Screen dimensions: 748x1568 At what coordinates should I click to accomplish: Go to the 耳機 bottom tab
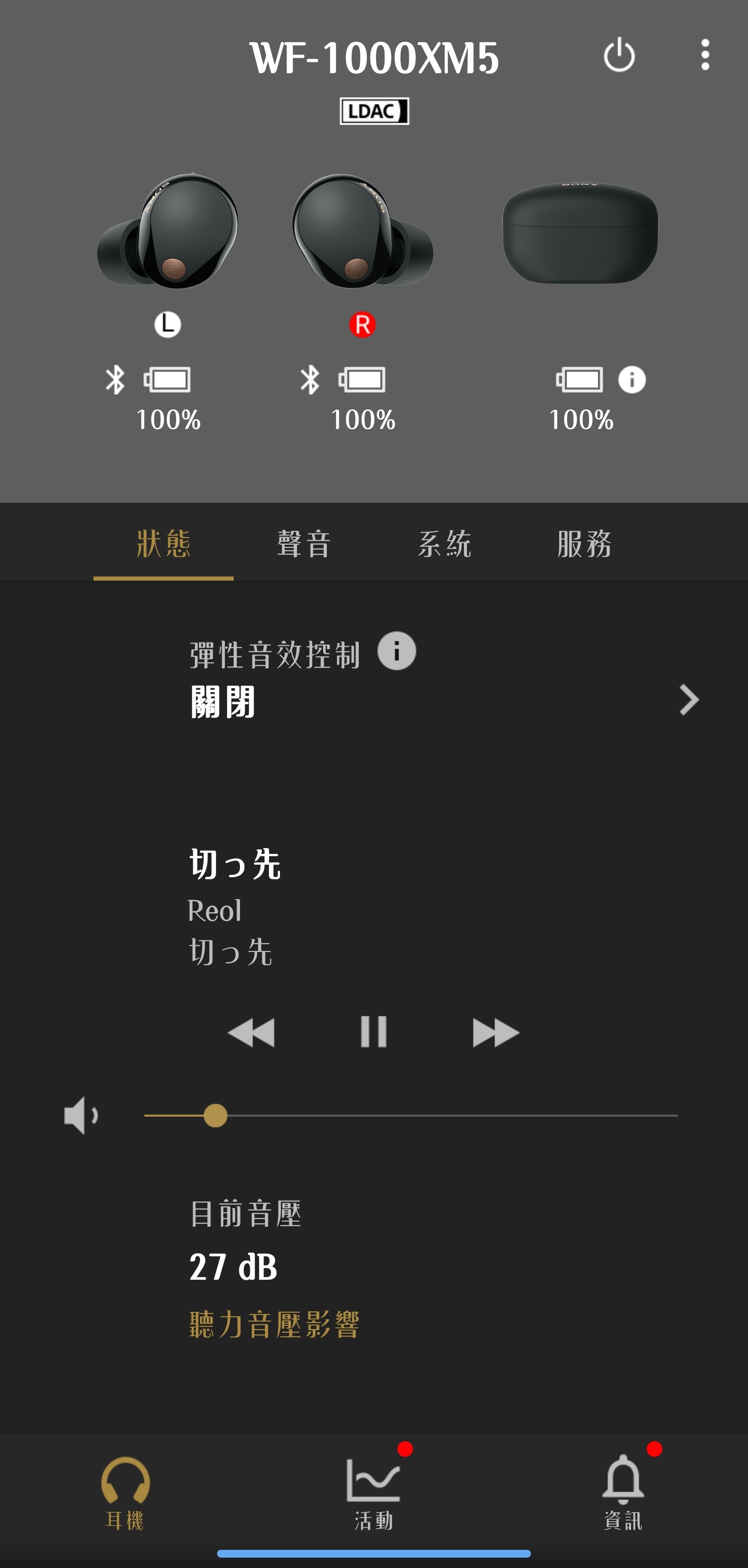(x=125, y=1493)
